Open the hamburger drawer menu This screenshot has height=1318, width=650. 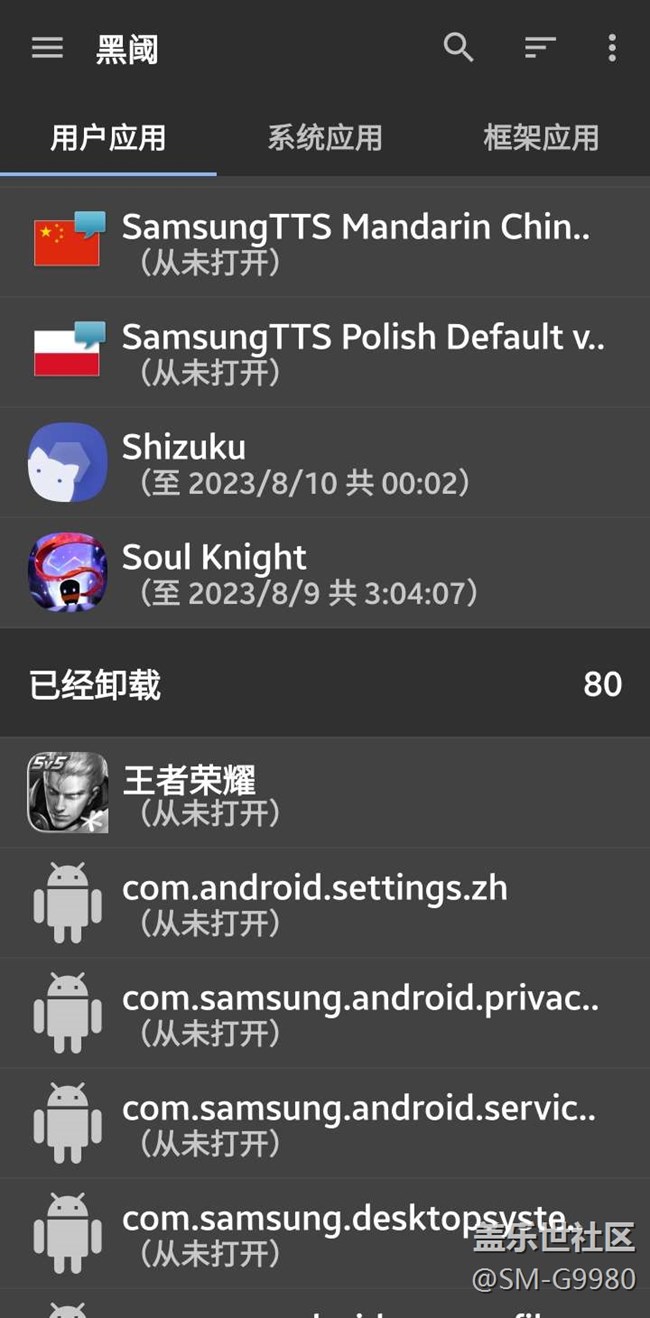point(47,48)
